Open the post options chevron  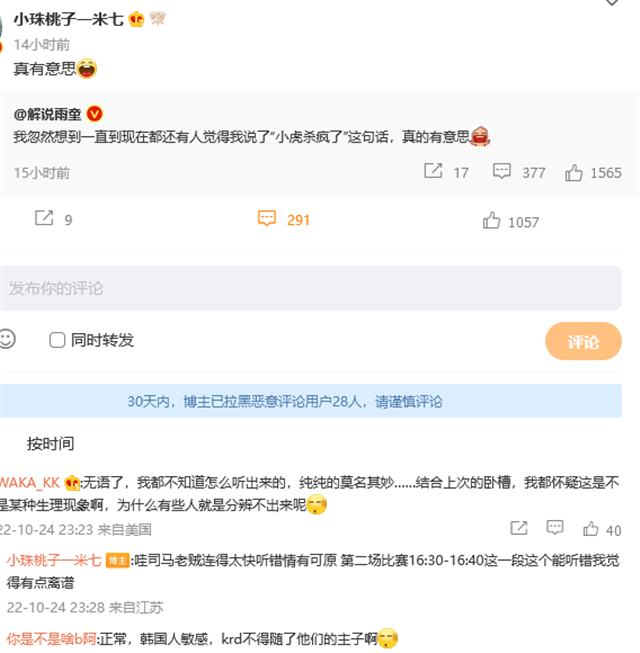613,4
